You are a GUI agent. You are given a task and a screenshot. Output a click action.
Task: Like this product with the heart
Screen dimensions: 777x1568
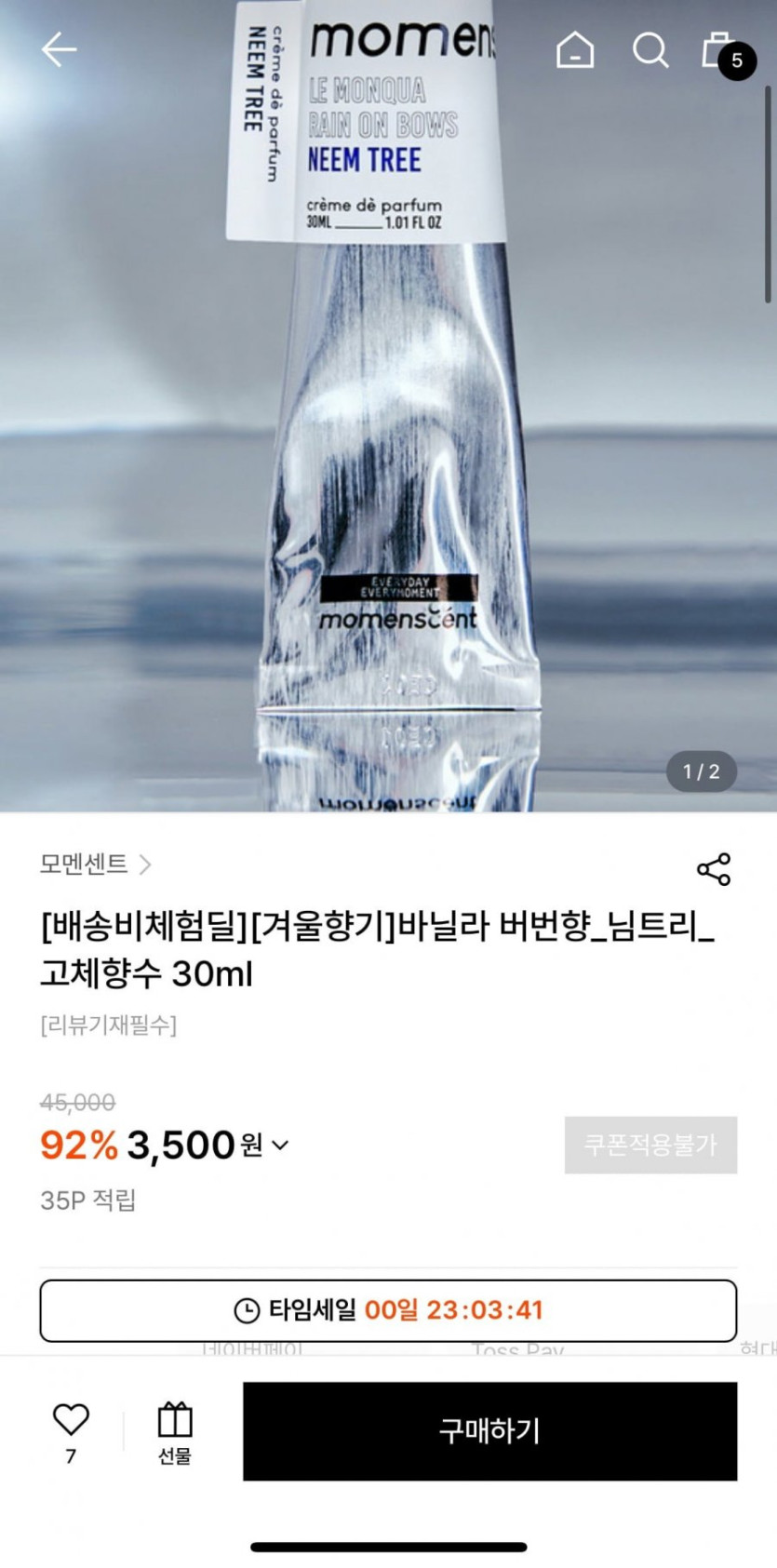pyautogui.click(x=71, y=1420)
